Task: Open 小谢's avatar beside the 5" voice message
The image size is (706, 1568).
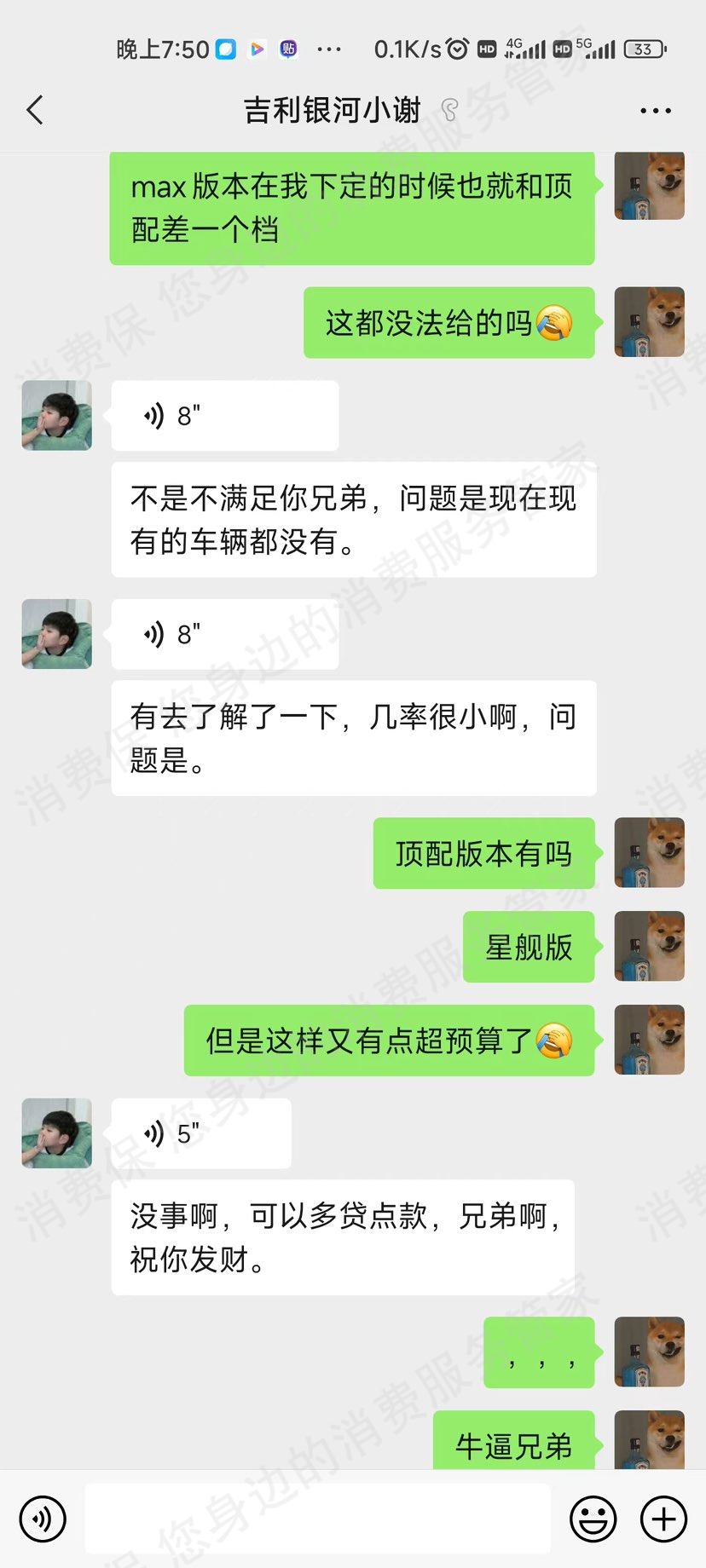Action: tap(56, 1133)
